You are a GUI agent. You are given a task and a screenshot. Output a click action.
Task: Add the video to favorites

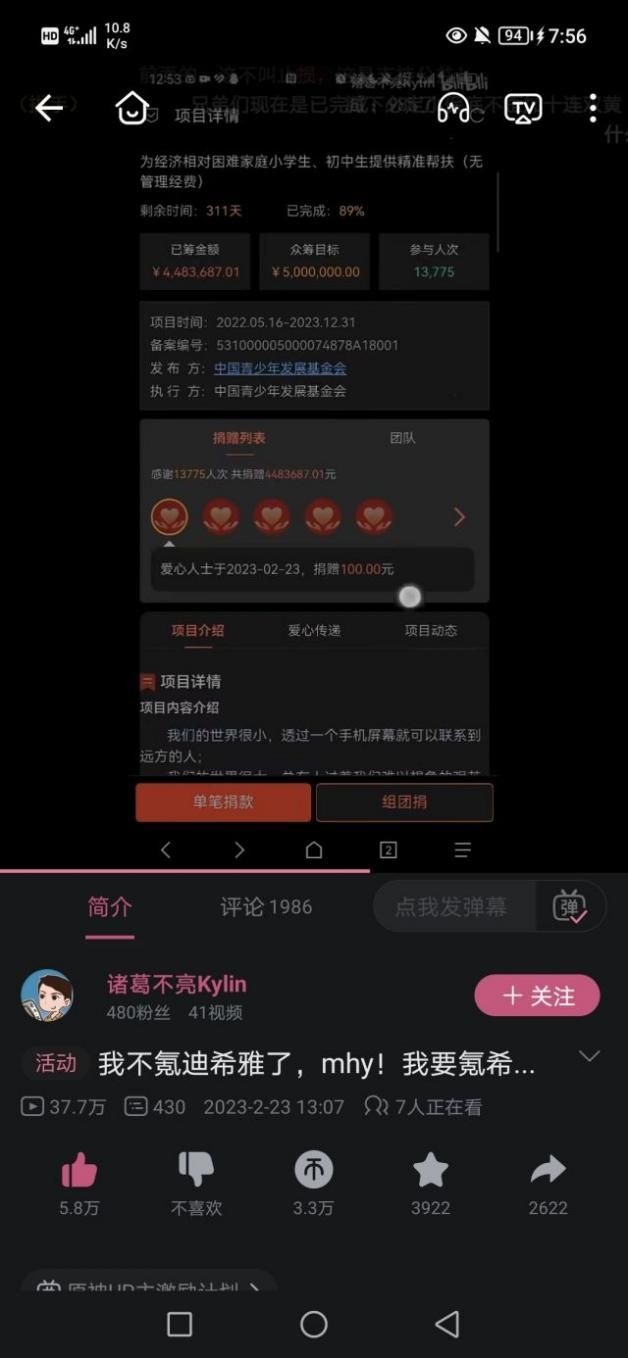point(430,1170)
